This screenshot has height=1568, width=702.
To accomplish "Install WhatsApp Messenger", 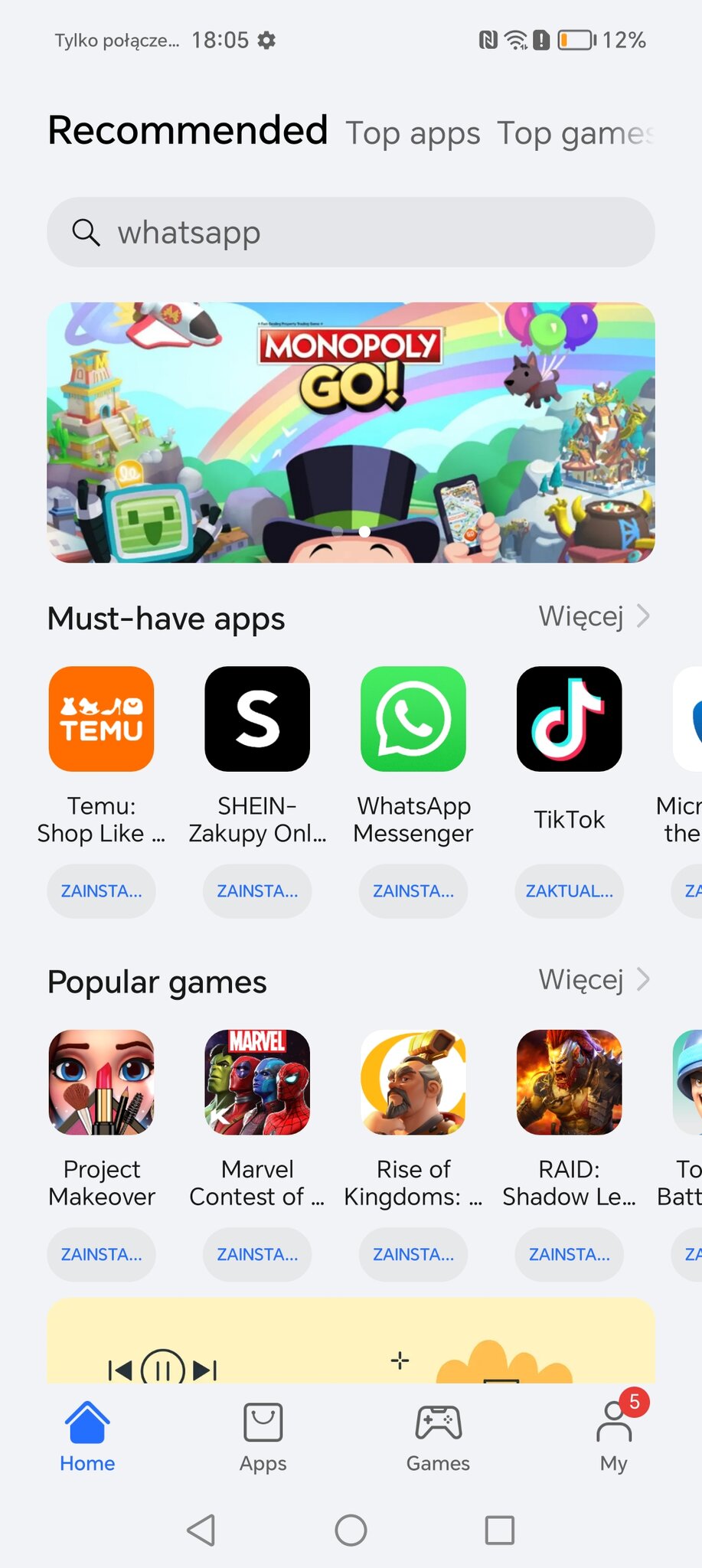I will tap(413, 891).
